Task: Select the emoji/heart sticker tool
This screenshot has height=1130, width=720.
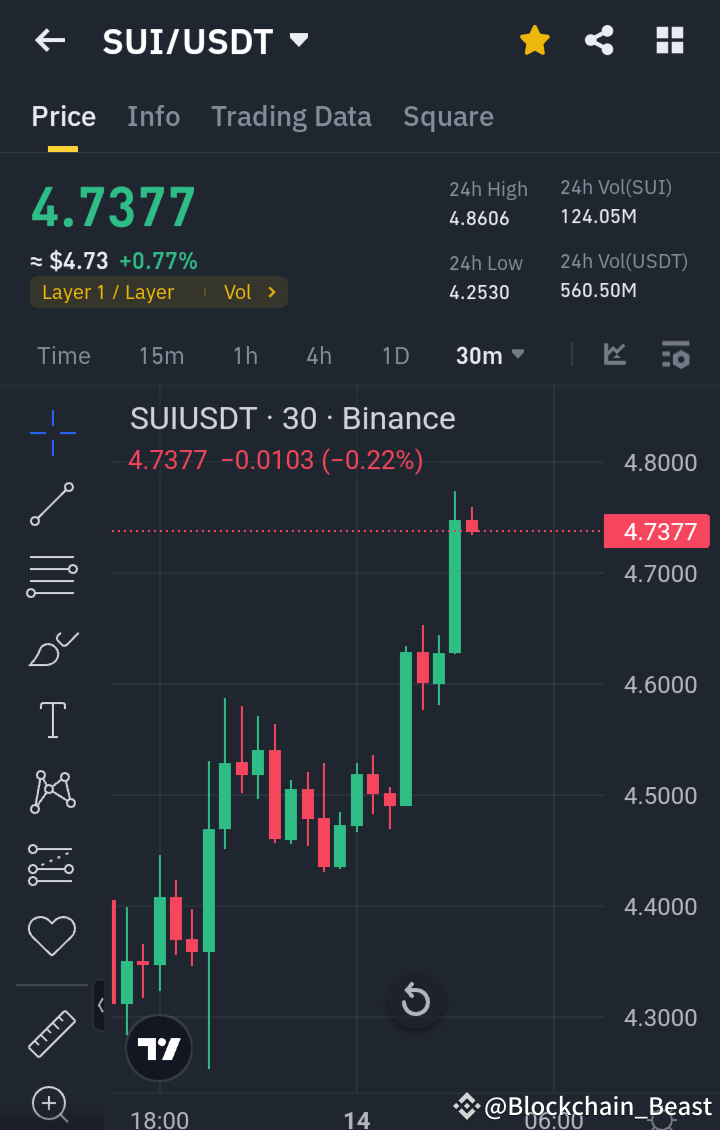Action: tap(51, 936)
